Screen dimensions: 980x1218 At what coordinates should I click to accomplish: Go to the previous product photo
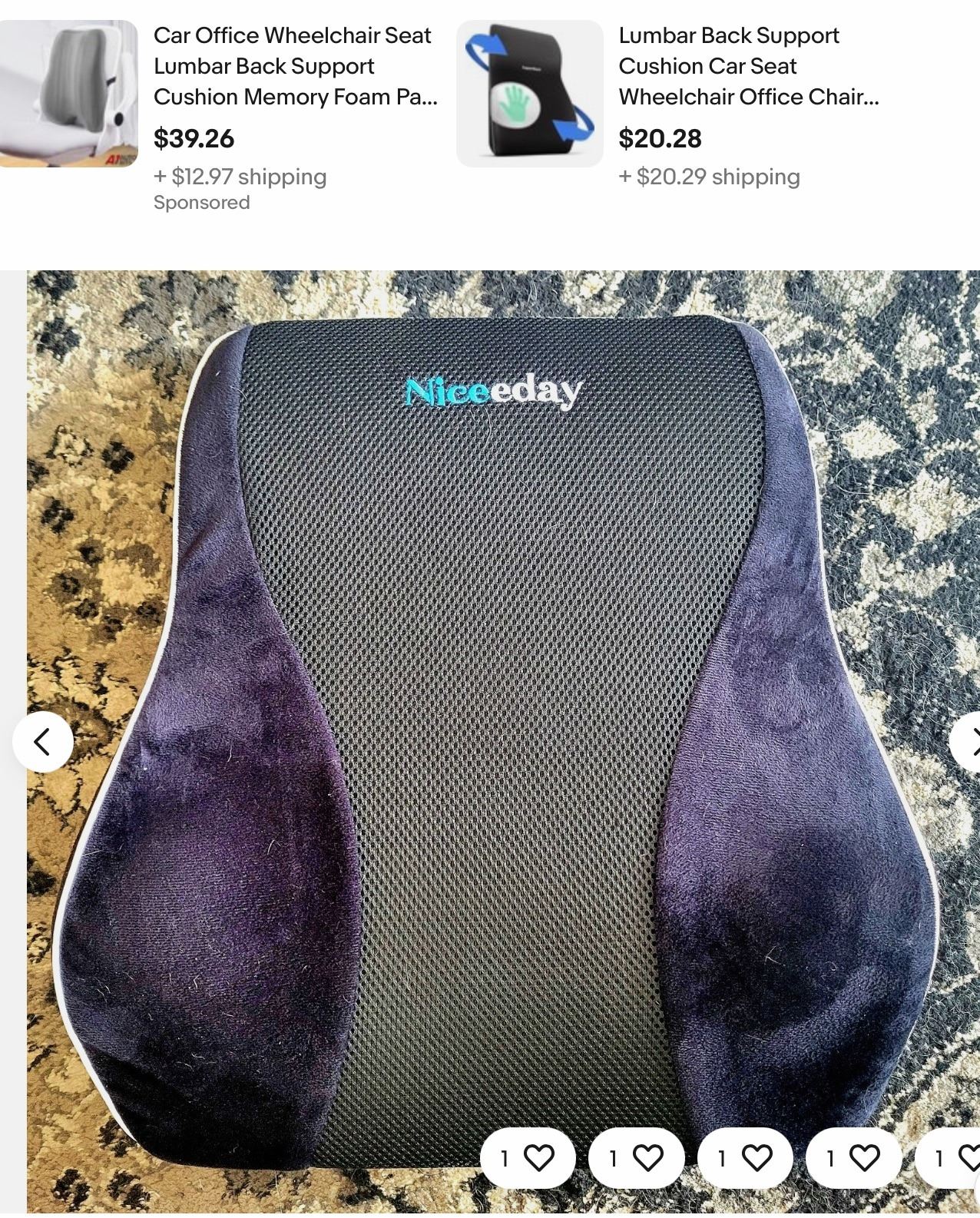pyautogui.click(x=43, y=741)
